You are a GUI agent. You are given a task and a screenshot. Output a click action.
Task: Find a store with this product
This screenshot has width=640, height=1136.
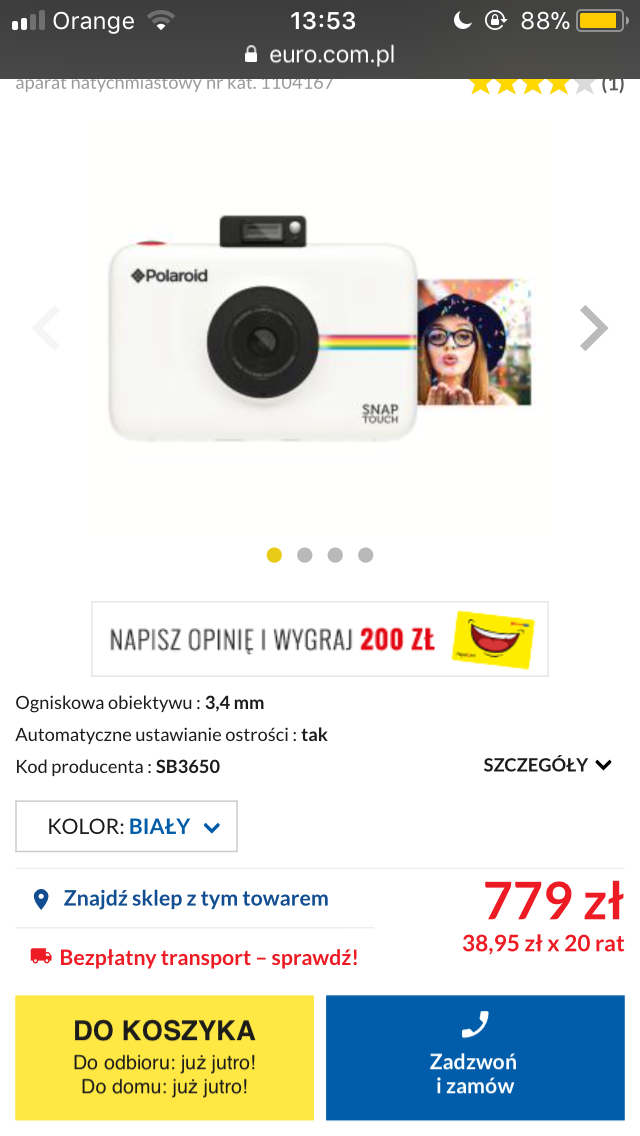pos(195,898)
